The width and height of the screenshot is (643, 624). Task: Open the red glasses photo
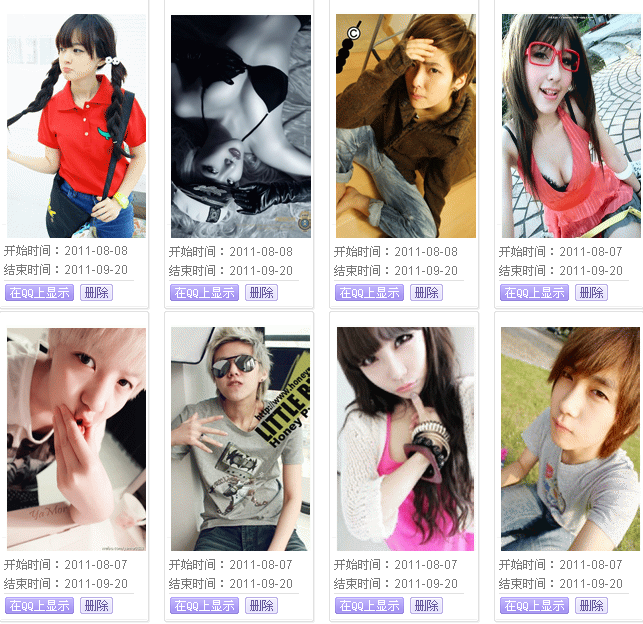point(571,125)
